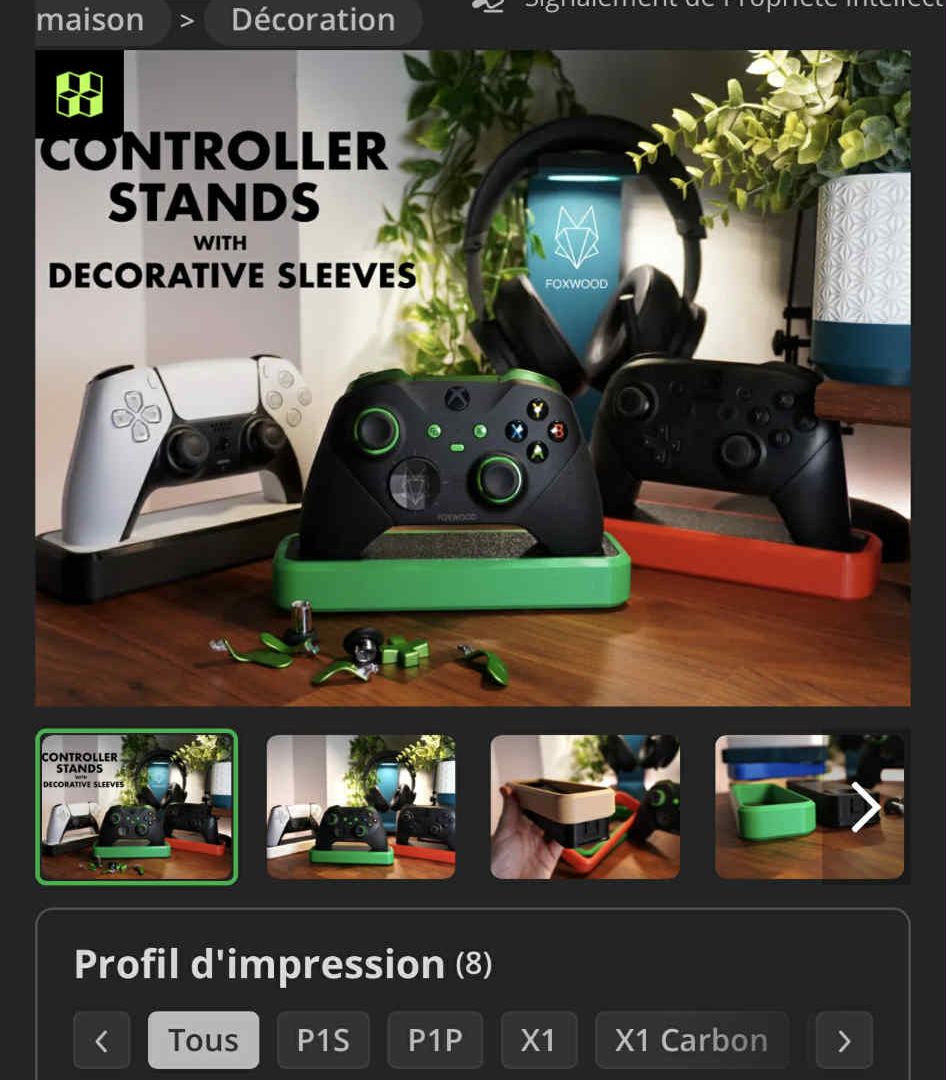This screenshot has height=1080, width=946.
Task: Show next gallery thumbnails with right arrow
Action: [864, 807]
